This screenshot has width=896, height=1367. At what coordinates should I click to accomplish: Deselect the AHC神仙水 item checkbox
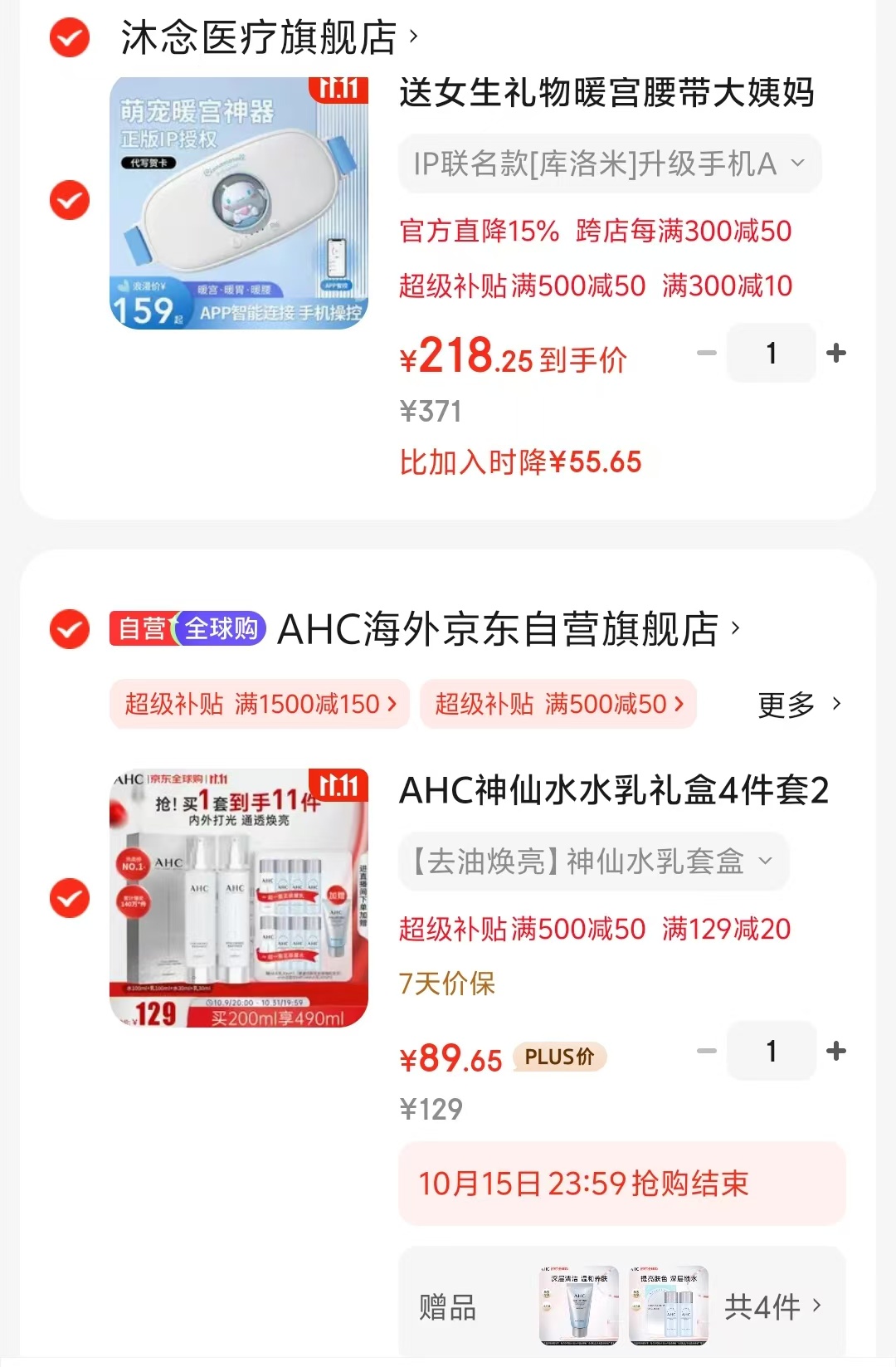pos(70,898)
